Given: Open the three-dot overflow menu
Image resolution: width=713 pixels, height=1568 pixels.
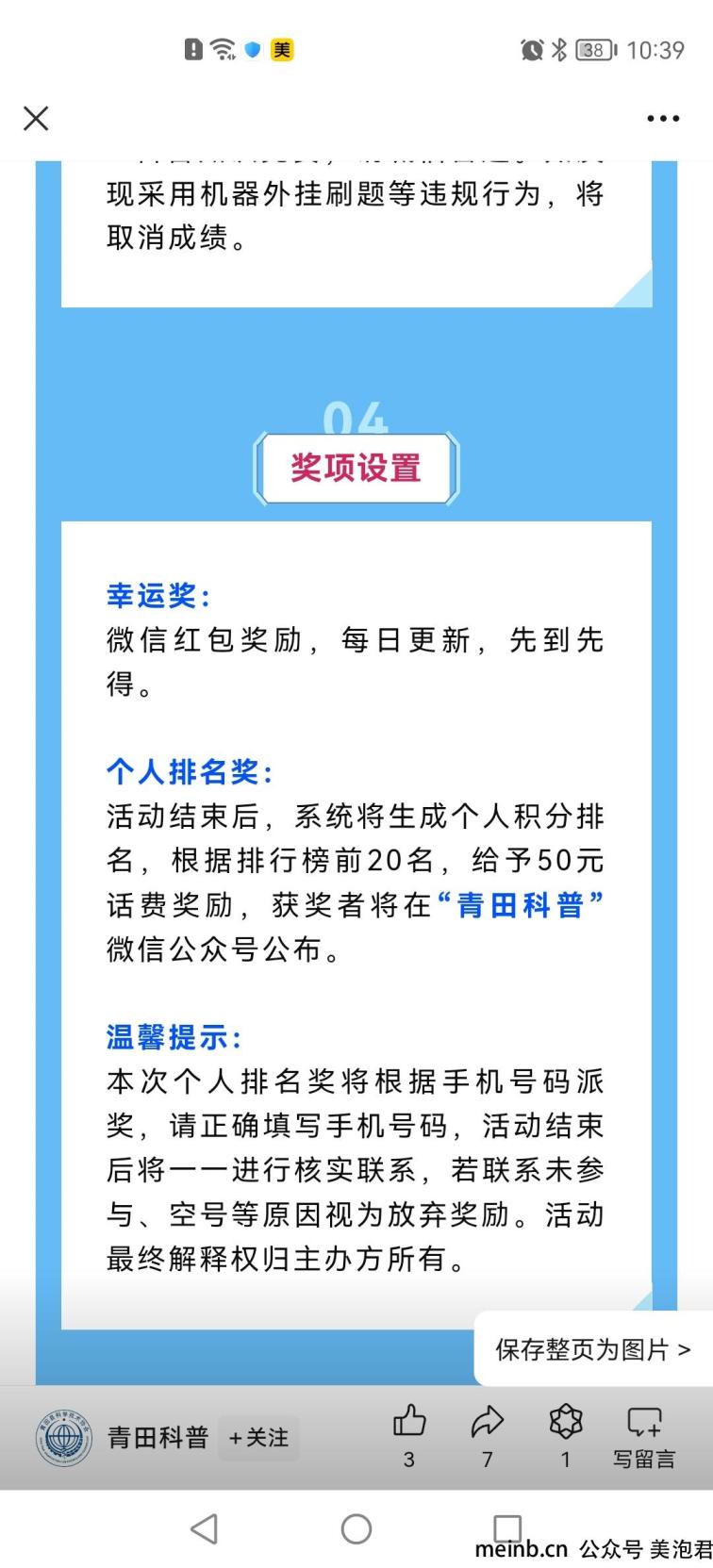Looking at the screenshot, I should pyautogui.click(x=663, y=119).
